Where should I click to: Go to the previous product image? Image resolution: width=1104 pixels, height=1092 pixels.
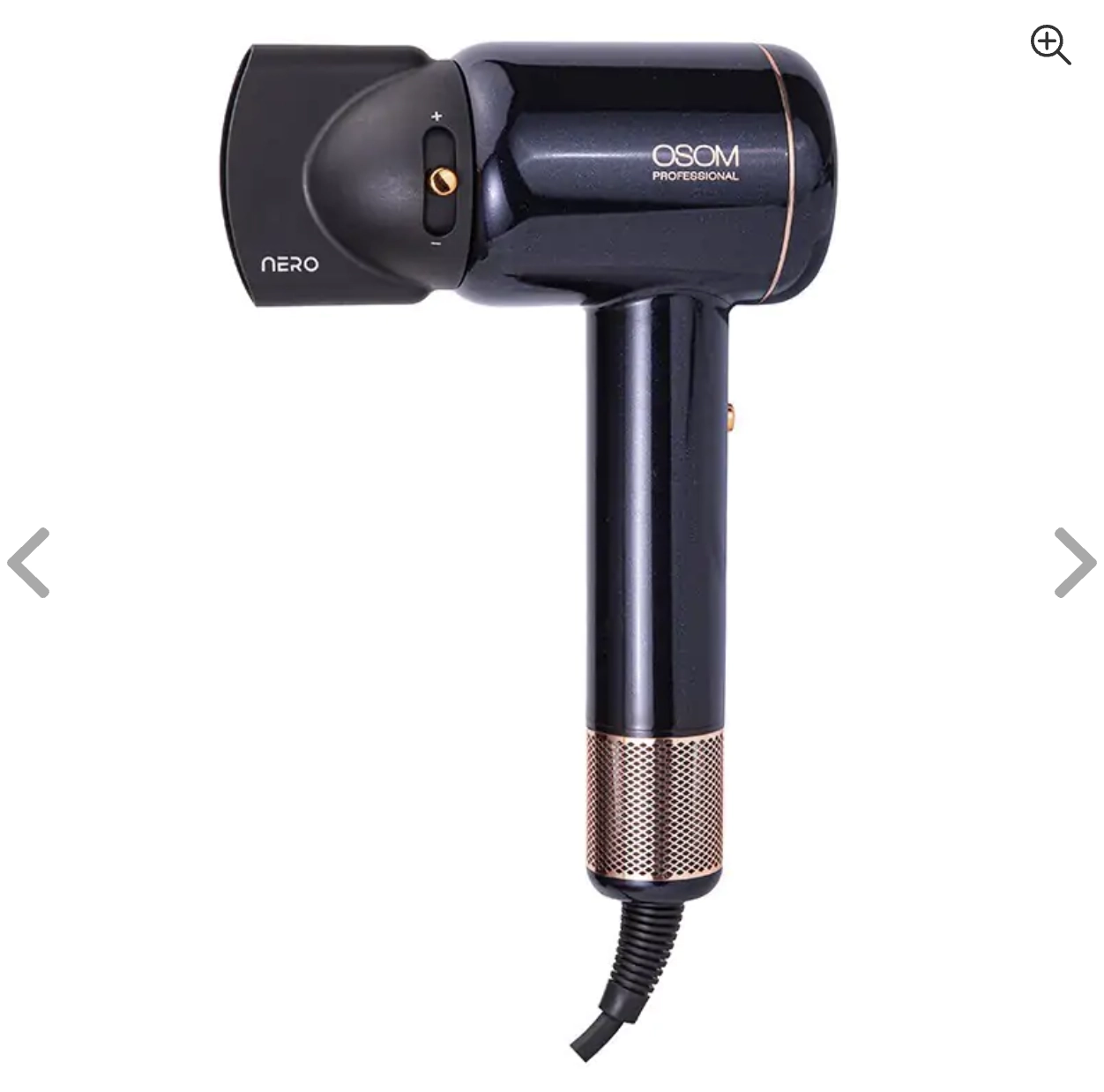click(x=28, y=563)
